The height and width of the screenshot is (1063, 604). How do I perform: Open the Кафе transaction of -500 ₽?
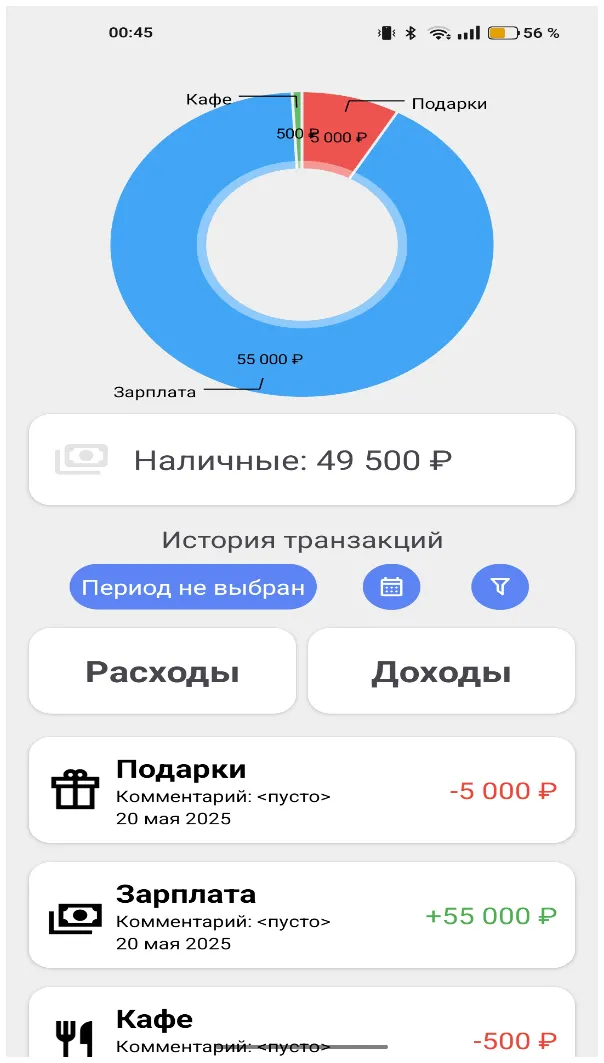click(302, 1024)
